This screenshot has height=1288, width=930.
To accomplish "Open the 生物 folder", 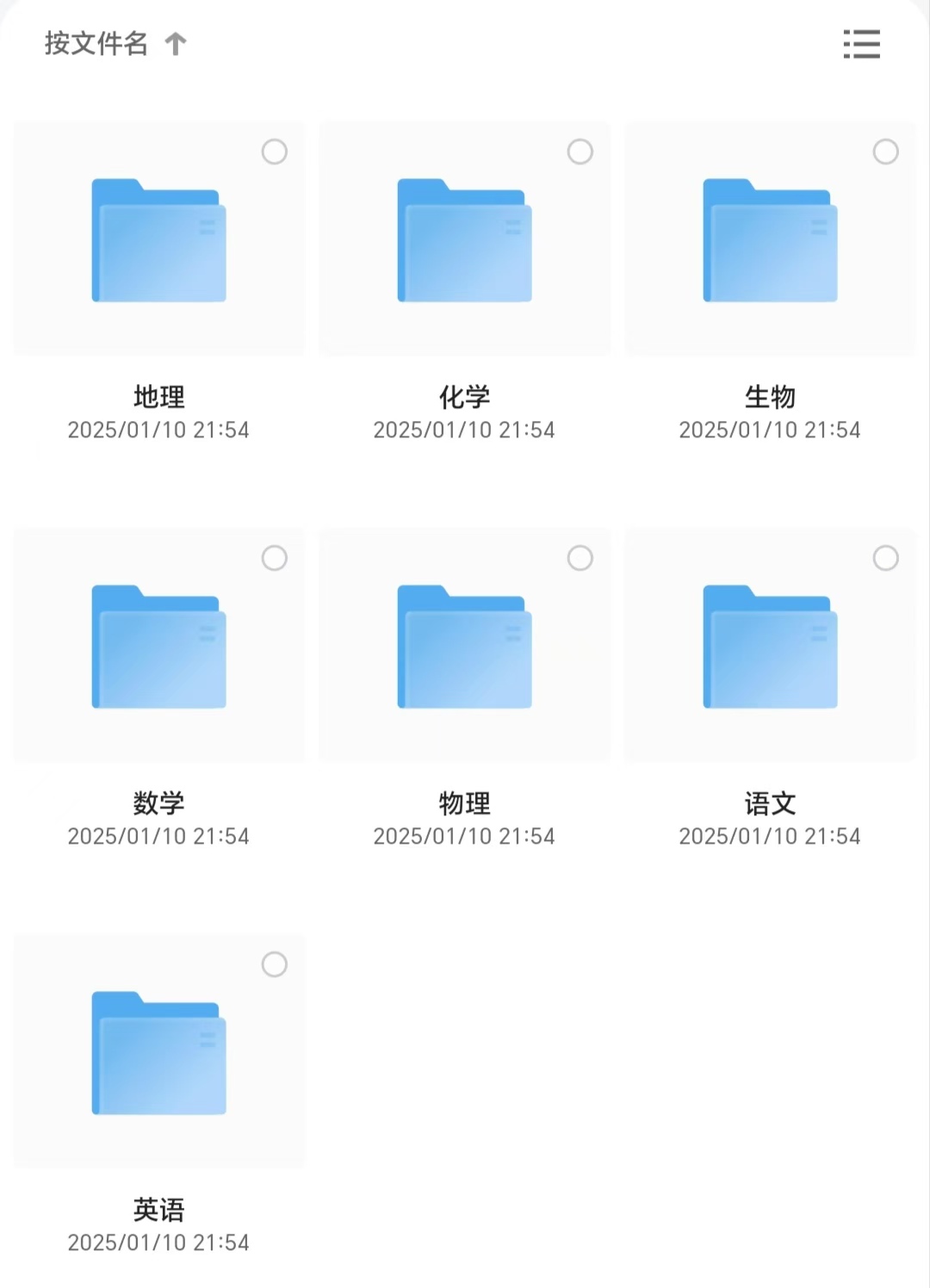I will coord(770,241).
